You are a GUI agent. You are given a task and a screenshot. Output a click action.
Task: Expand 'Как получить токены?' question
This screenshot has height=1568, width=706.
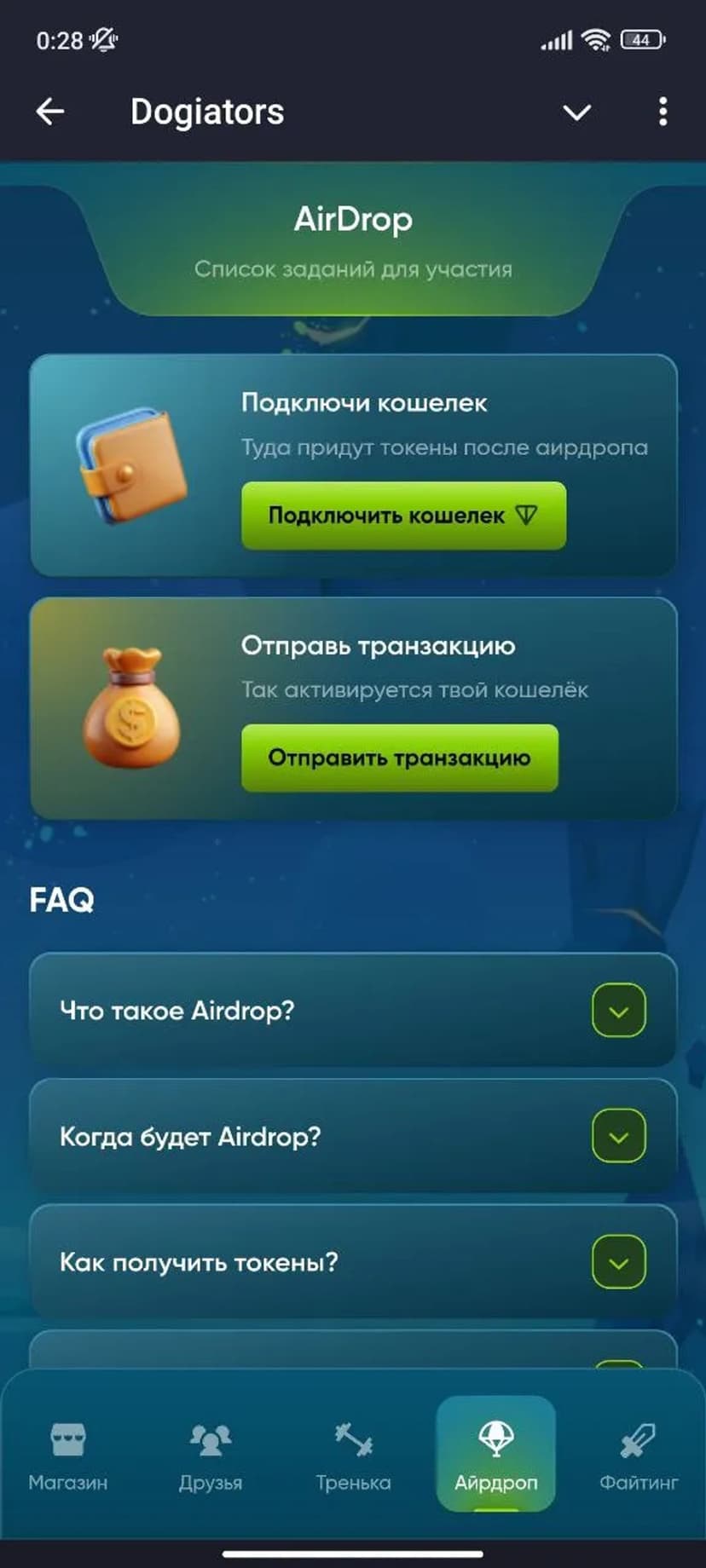(x=618, y=1262)
